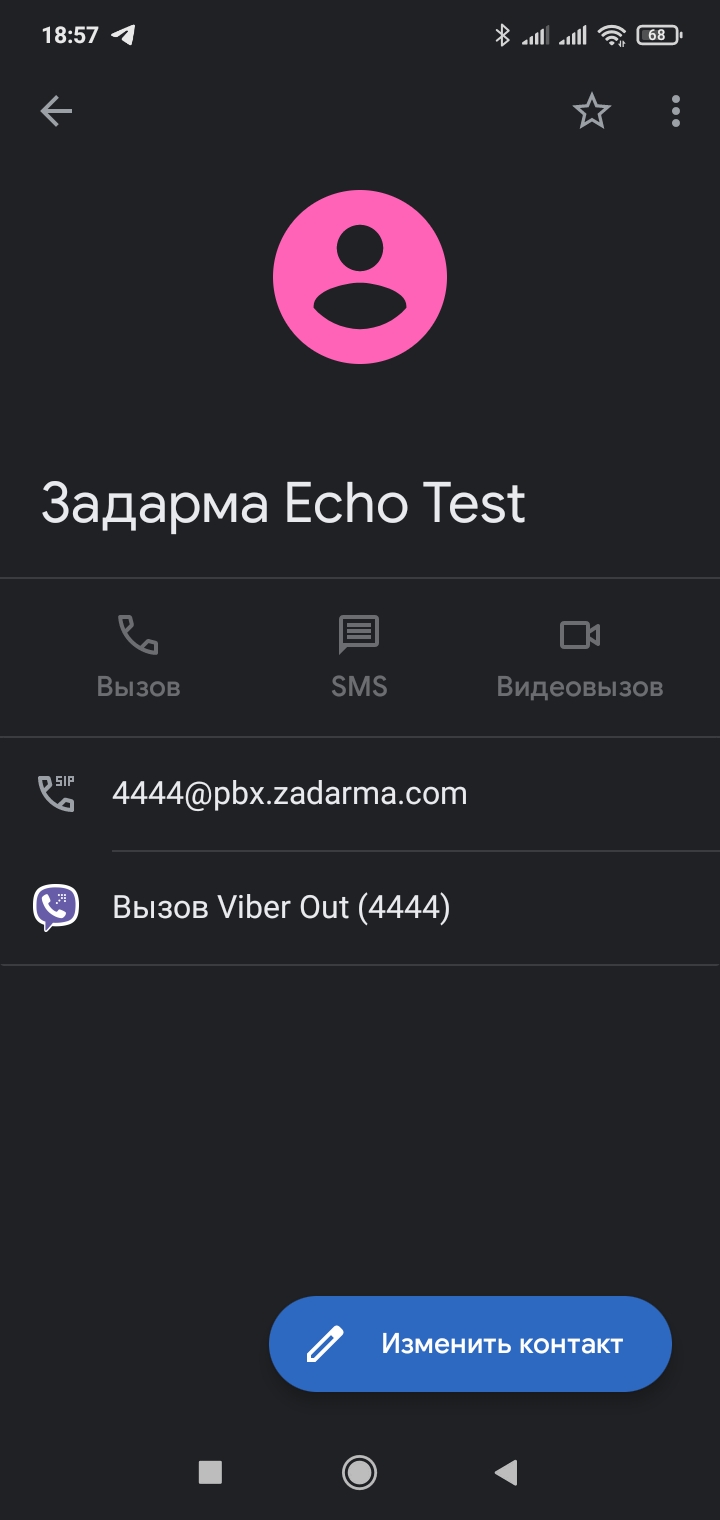The width and height of the screenshot is (720, 1520).
Task: Go back using the top-left arrow
Action: [56, 111]
